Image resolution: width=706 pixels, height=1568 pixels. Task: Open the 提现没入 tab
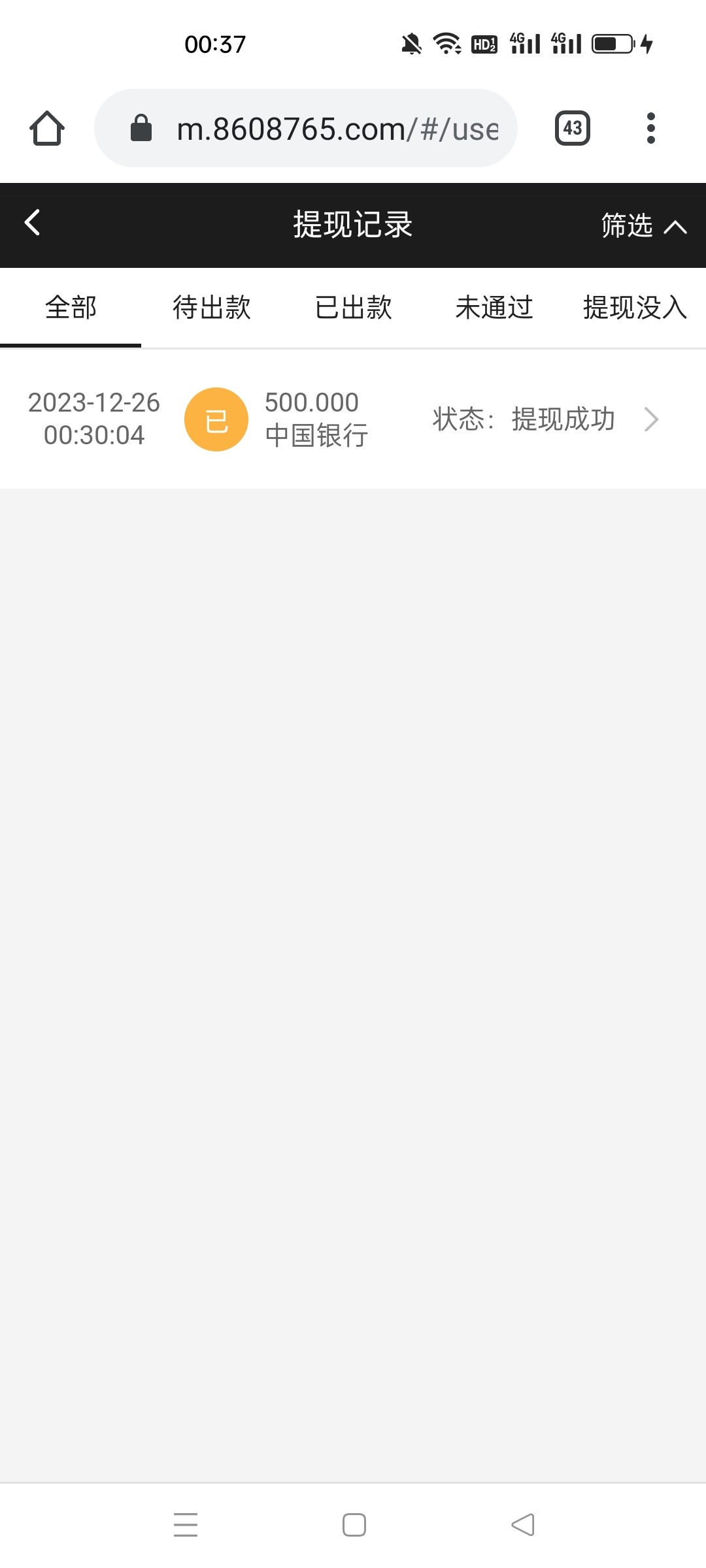click(634, 308)
